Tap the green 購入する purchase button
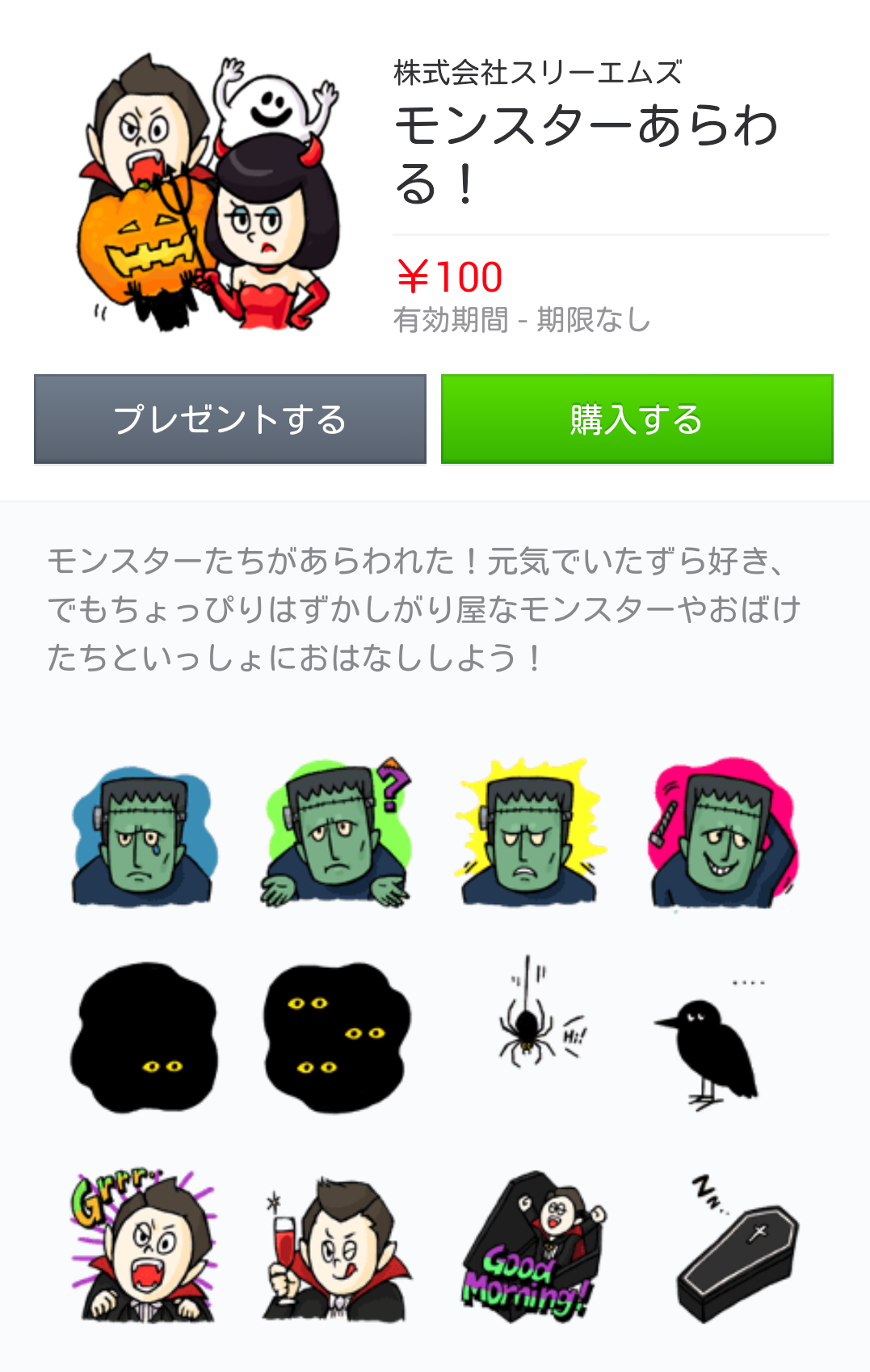 [x=637, y=419]
